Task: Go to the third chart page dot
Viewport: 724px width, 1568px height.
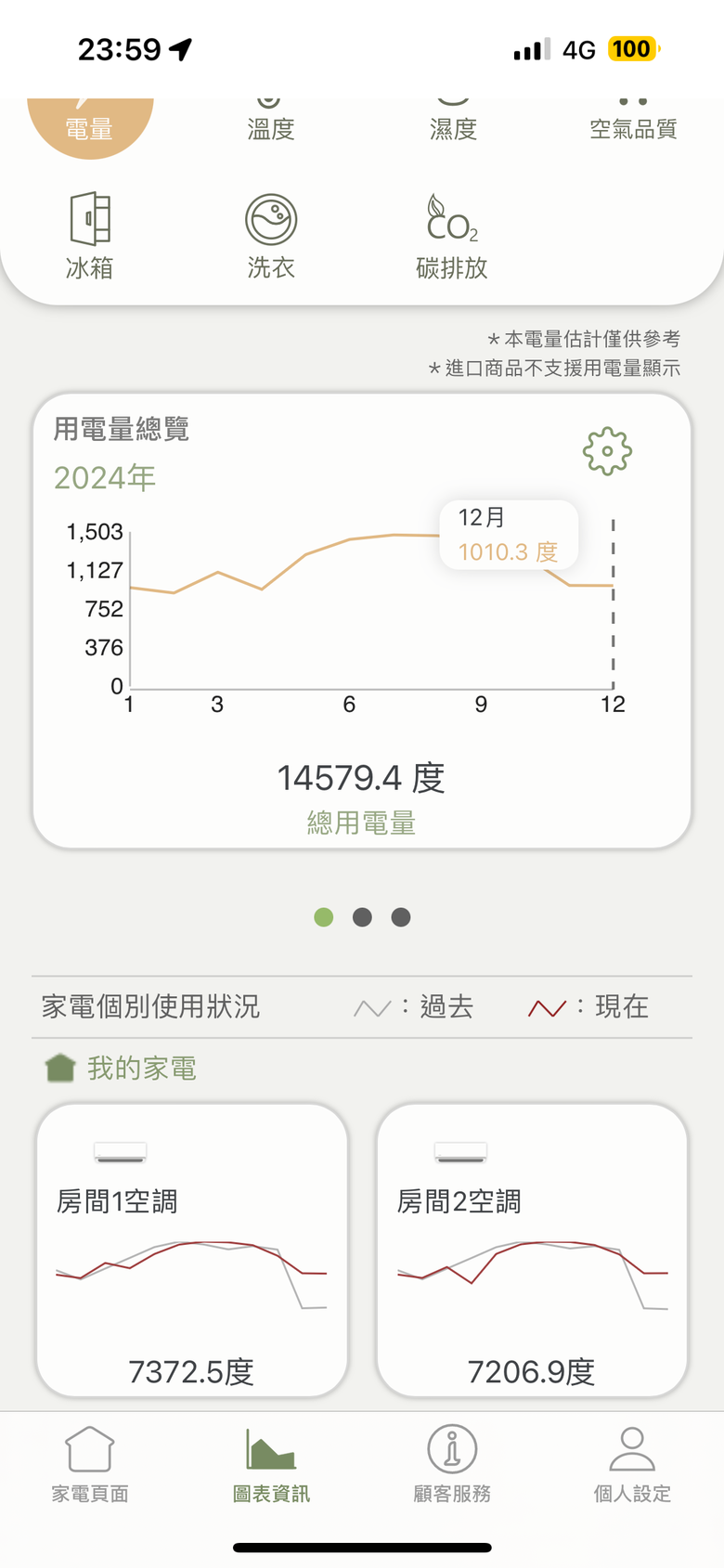Action: [401, 917]
